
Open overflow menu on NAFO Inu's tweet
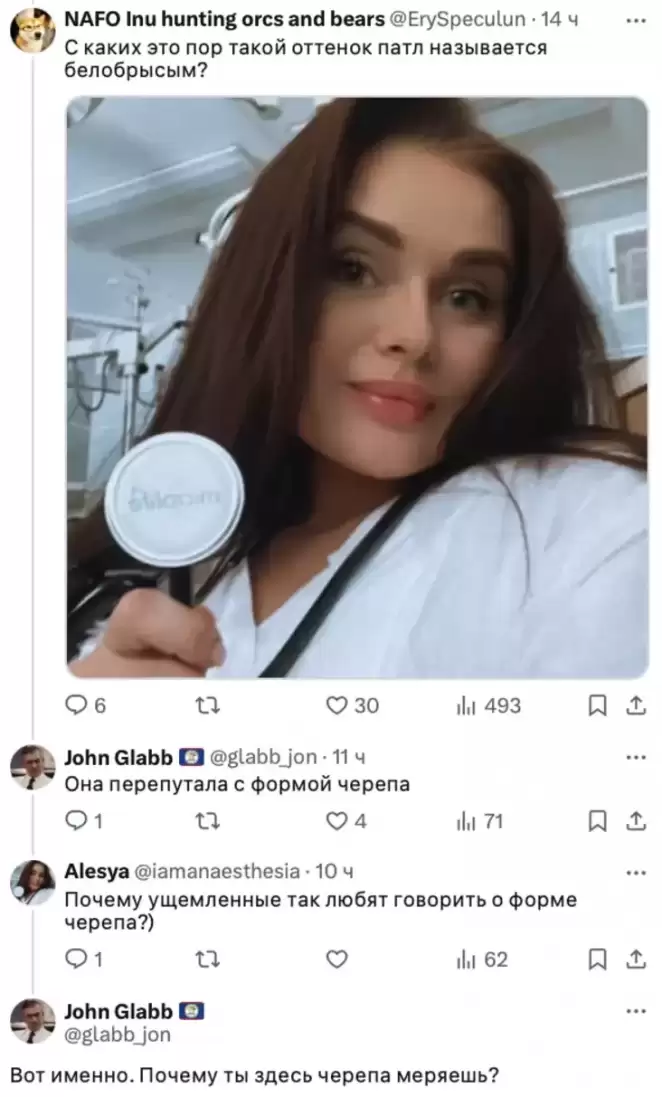(635, 20)
